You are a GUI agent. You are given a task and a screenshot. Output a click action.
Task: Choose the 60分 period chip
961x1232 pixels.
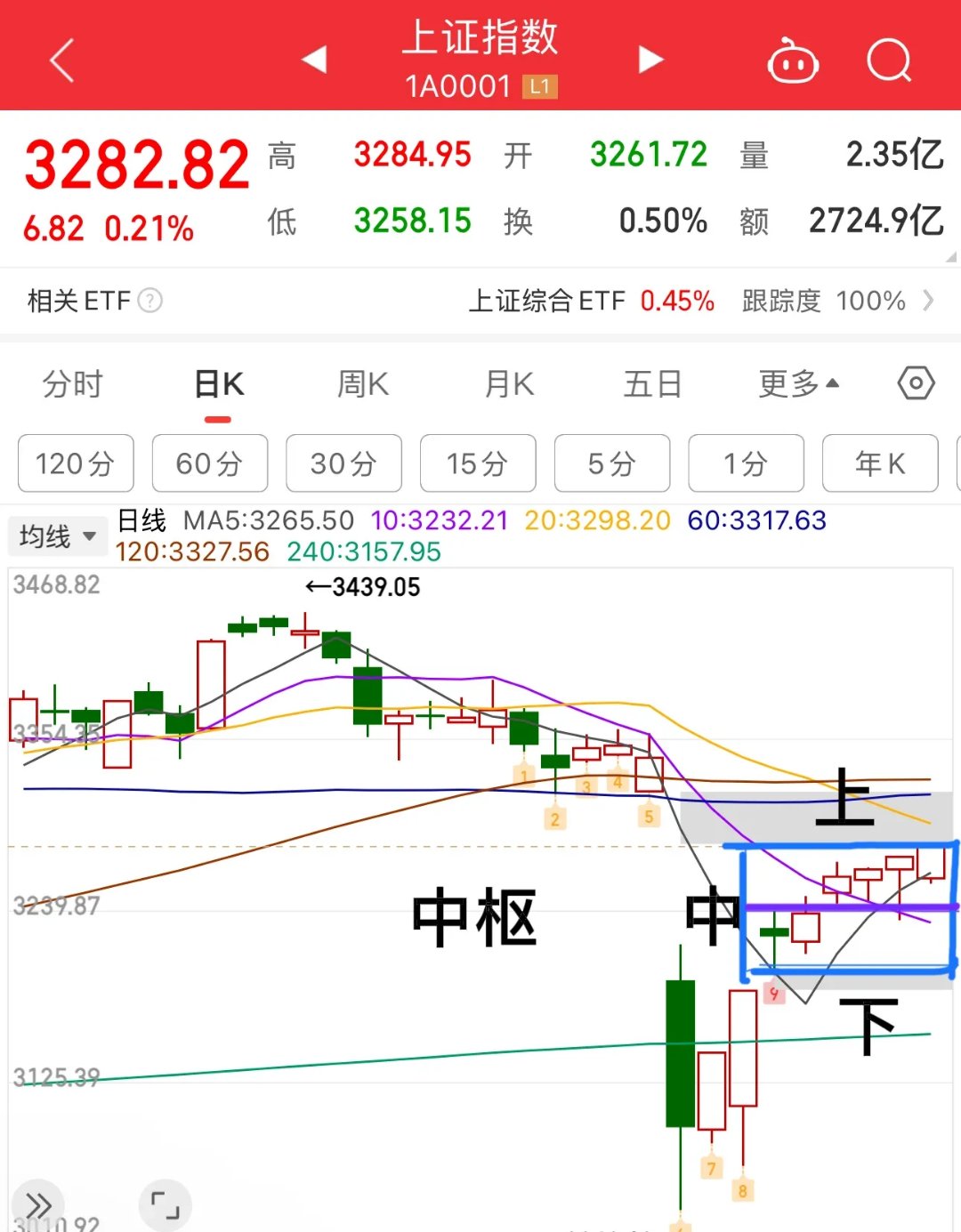210,463
